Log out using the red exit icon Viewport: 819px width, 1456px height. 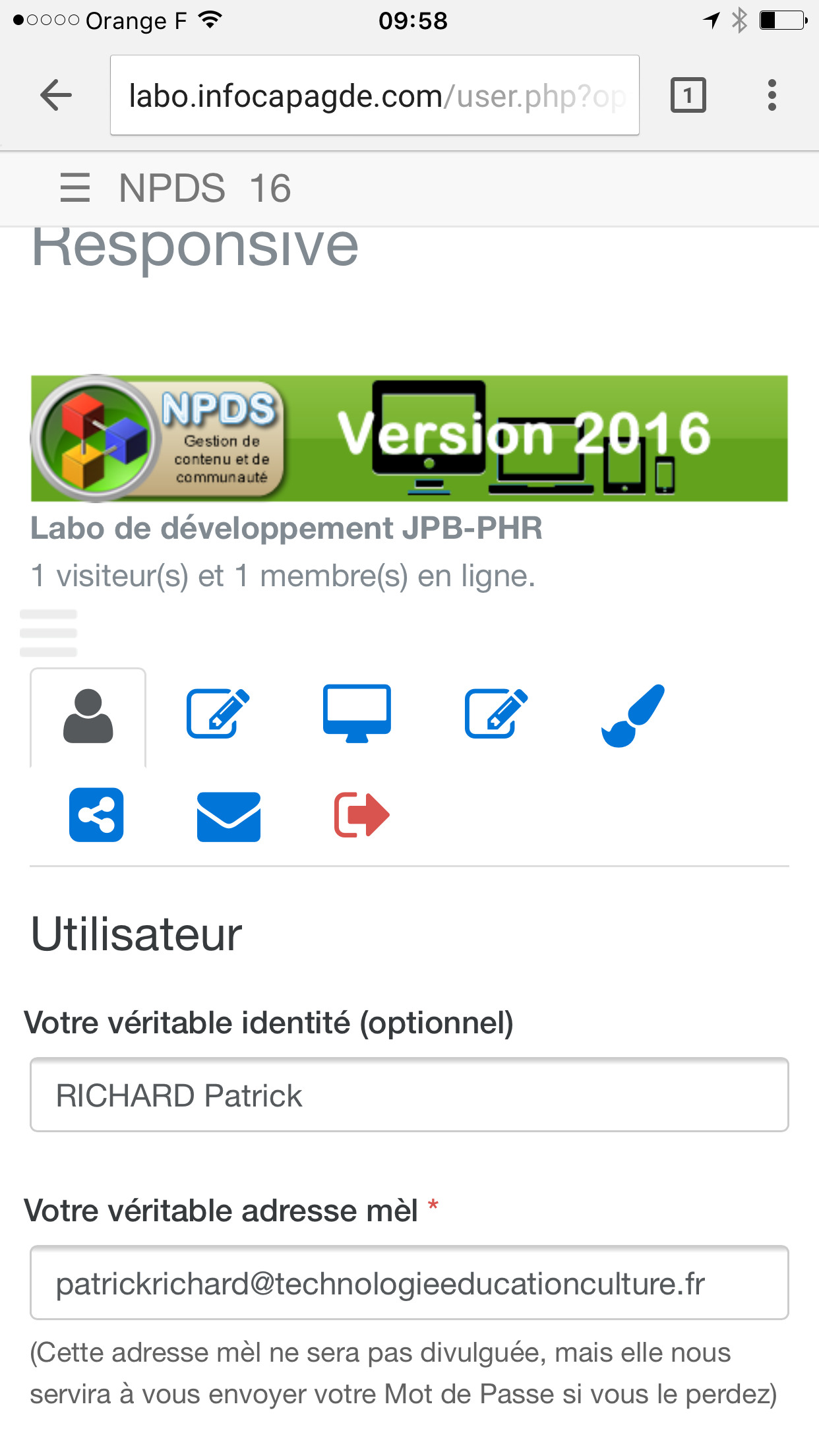pos(361,815)
